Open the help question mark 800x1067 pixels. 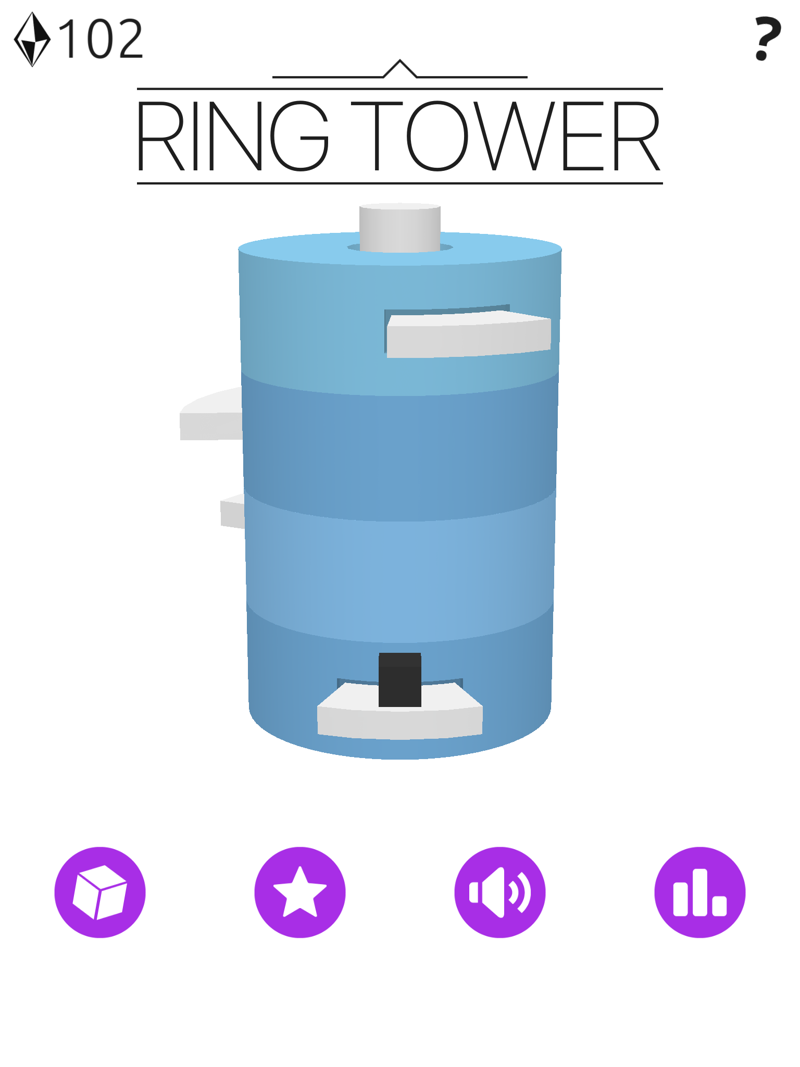point(766,41)
